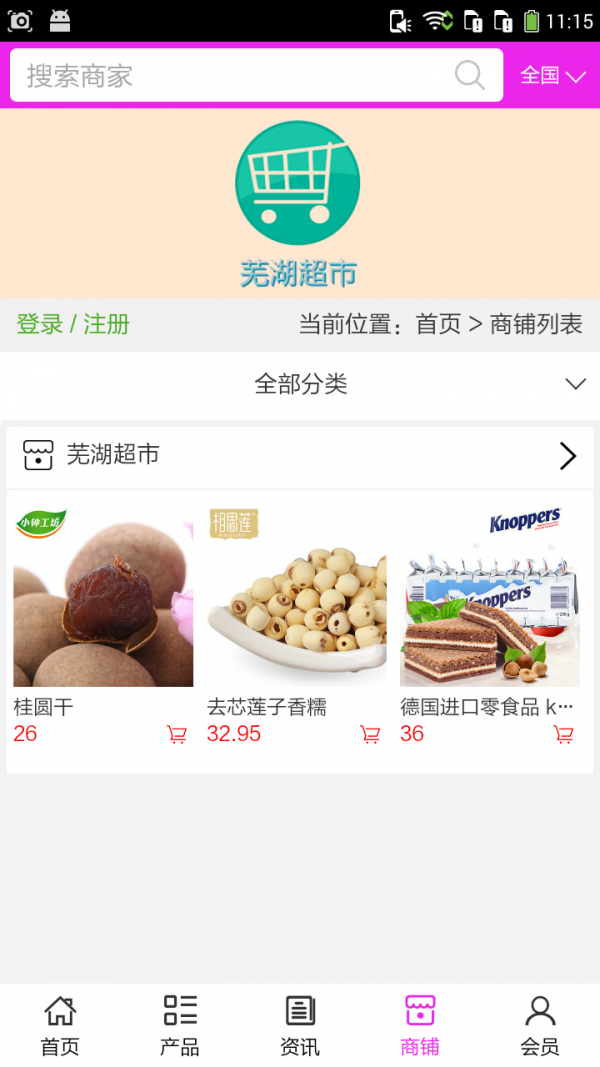Switch to the 产品 tab
Image resolution: width=600 pixels, height=1067 pixels.
(x=180, y=1025)
